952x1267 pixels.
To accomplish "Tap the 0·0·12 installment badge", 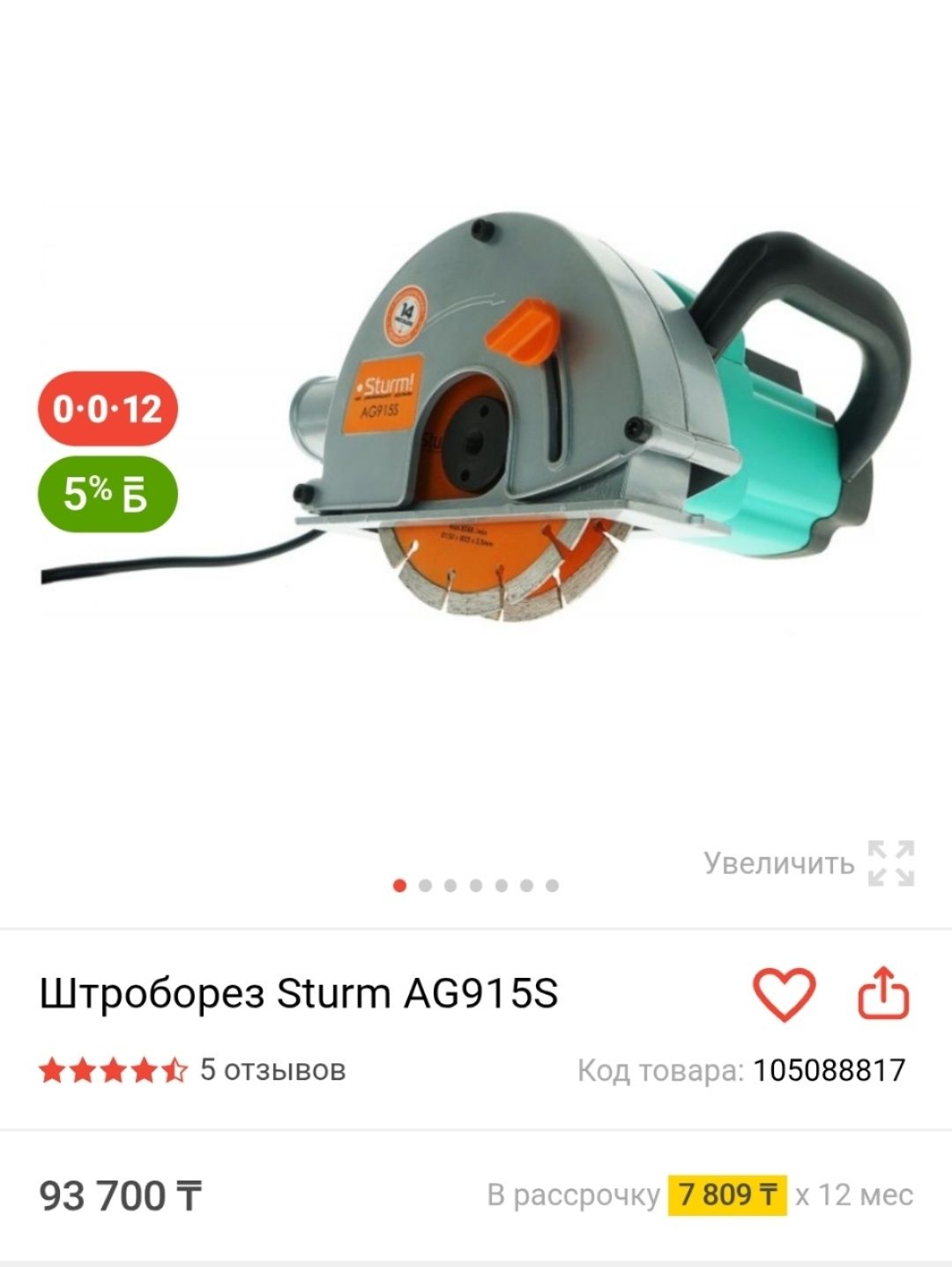I will point(107,409).
